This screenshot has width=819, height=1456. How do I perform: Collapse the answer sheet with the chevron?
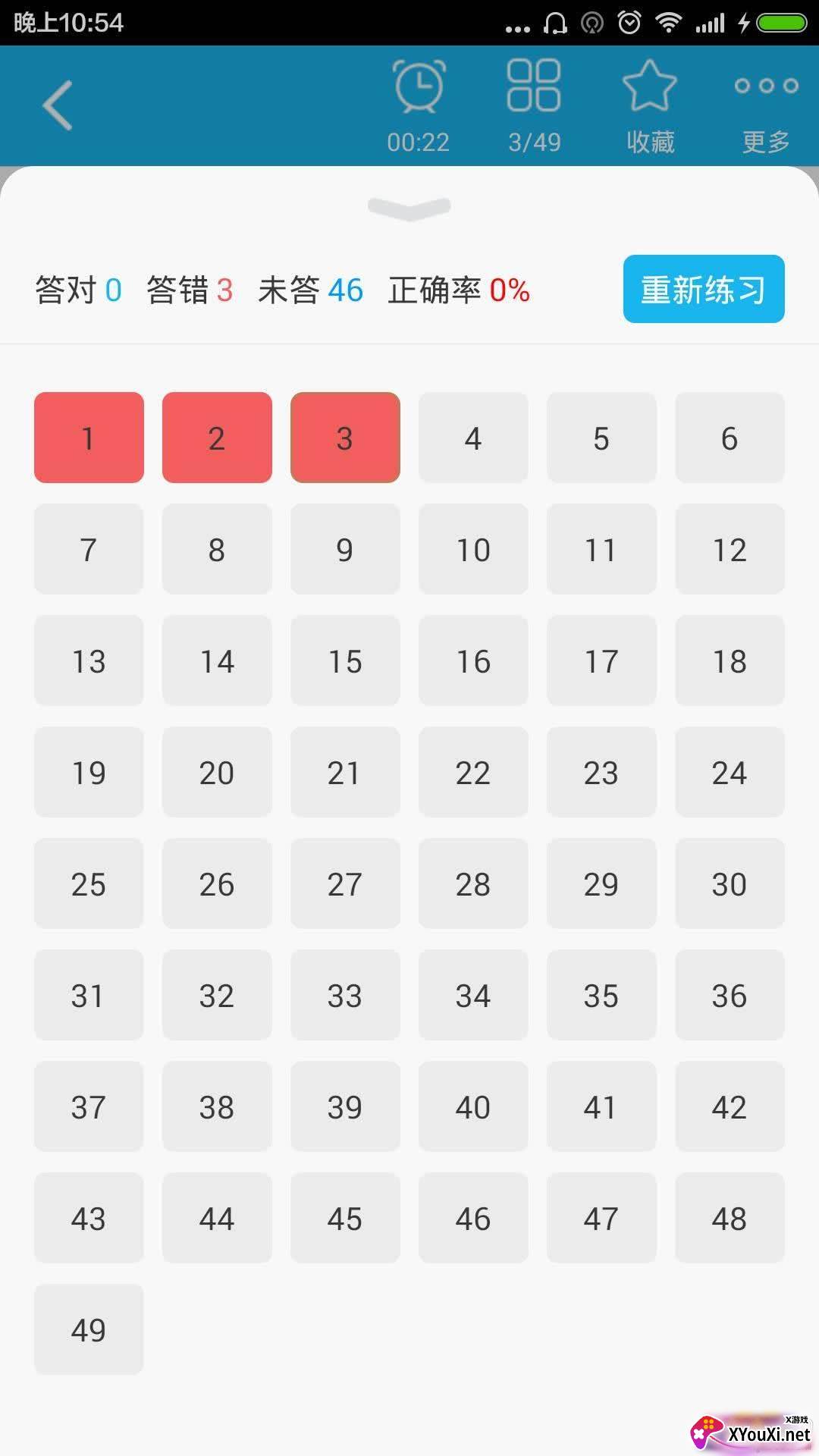click(409, 207)
